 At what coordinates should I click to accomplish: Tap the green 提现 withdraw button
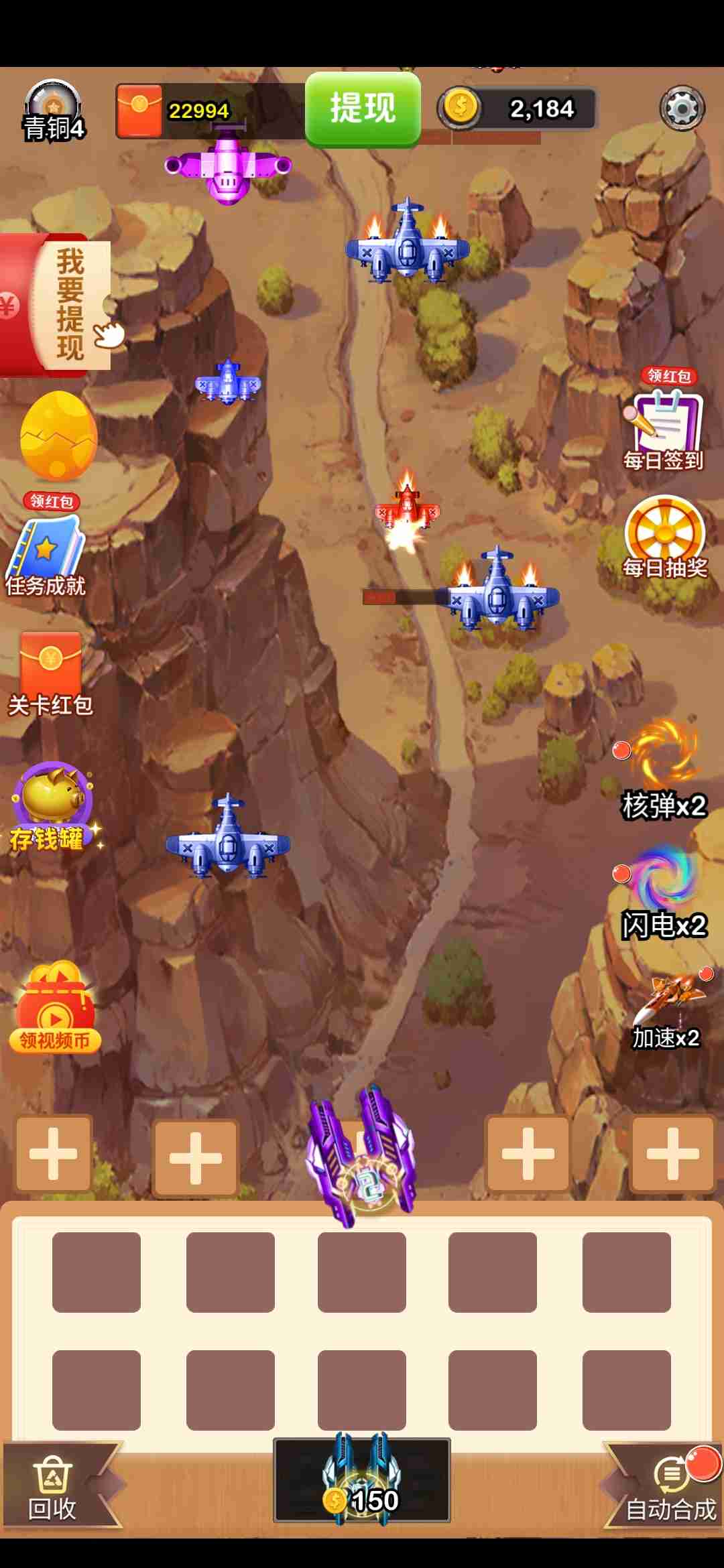363,109
